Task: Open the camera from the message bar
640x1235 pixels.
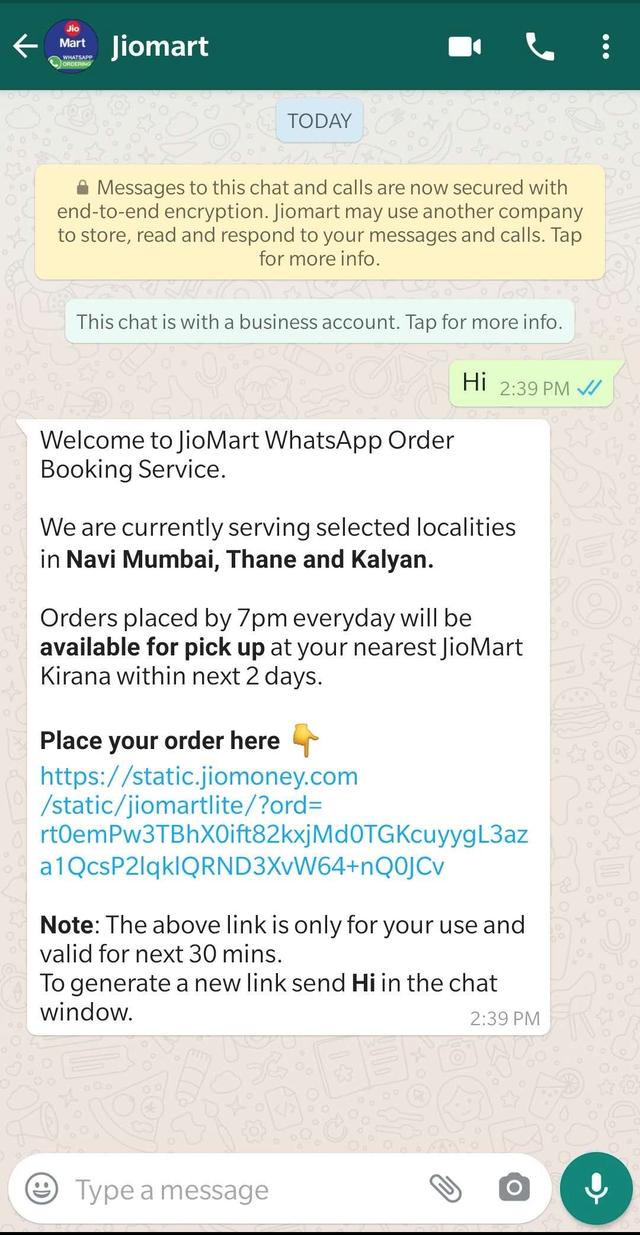Action: pyautogui.click(x=513, y=1189)
